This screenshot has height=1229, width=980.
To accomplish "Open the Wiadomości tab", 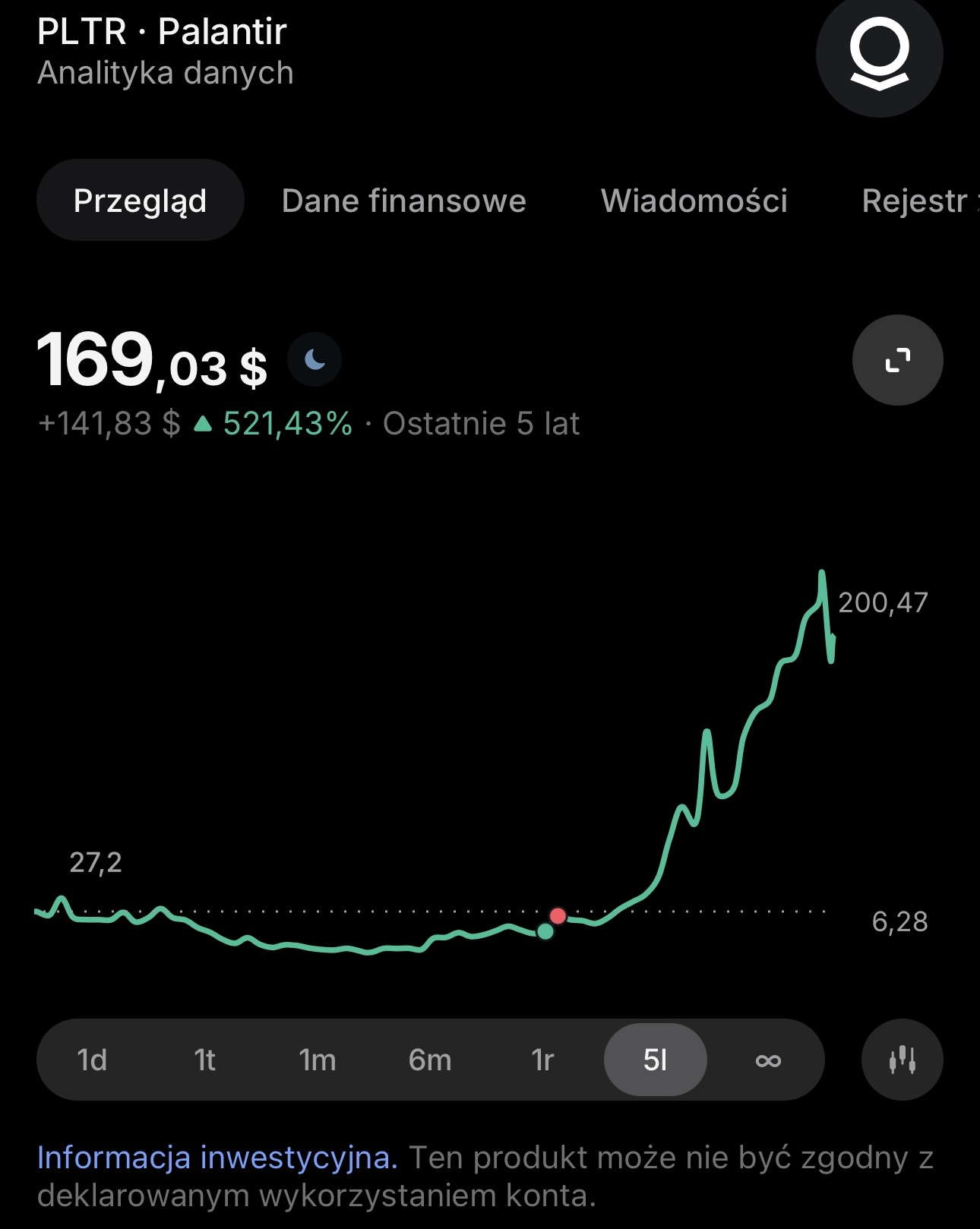I will (694, 201).
